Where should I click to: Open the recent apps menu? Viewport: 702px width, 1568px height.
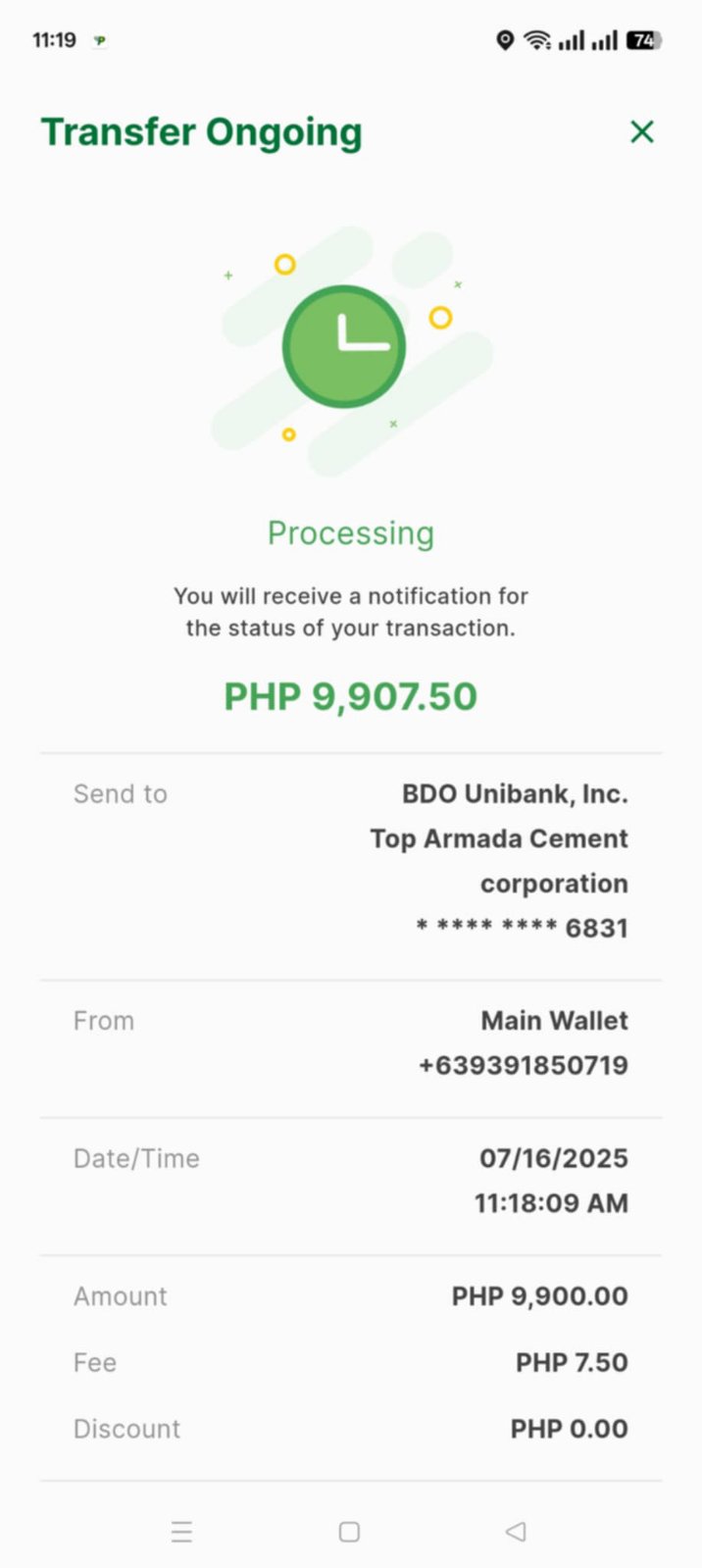181,1531
